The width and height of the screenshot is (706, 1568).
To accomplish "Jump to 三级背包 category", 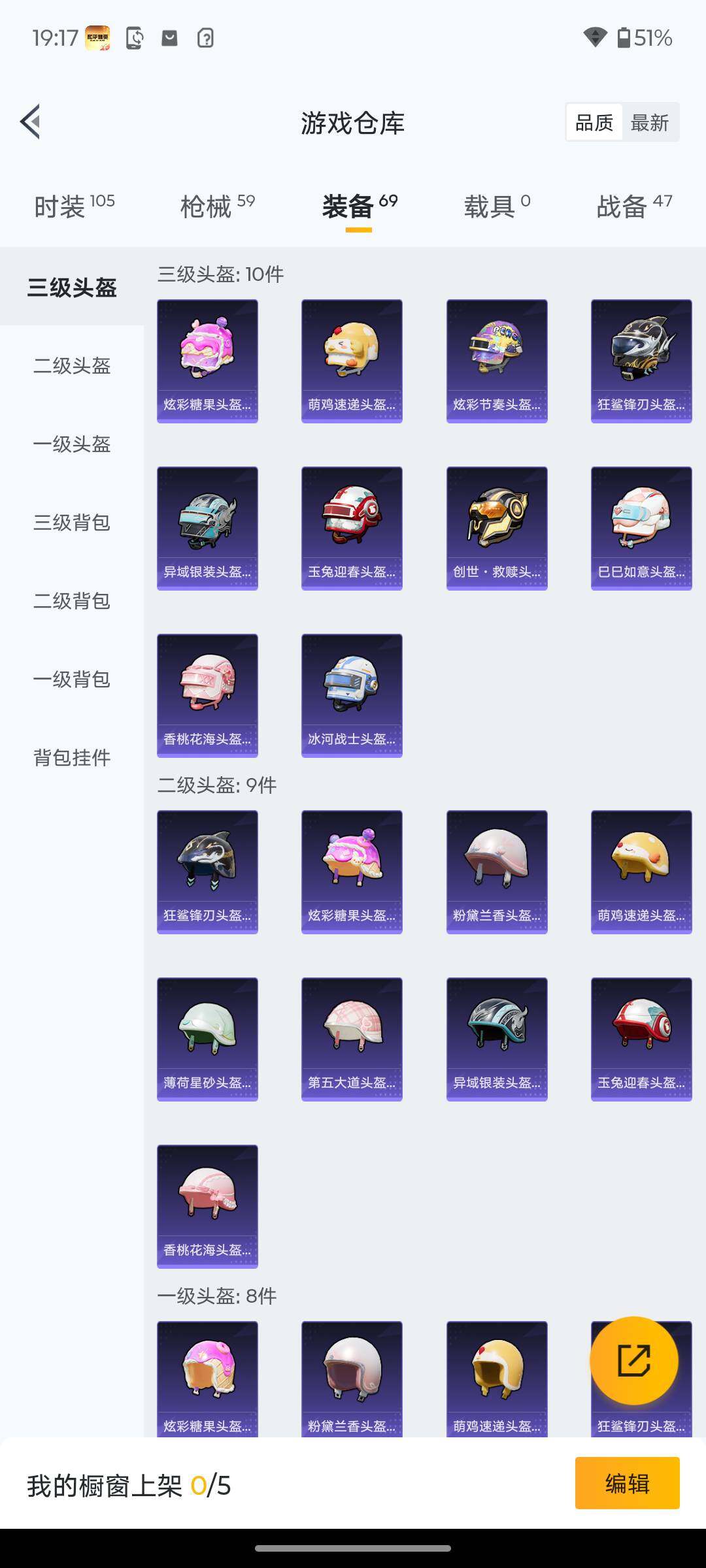I will tap(72, 523).
